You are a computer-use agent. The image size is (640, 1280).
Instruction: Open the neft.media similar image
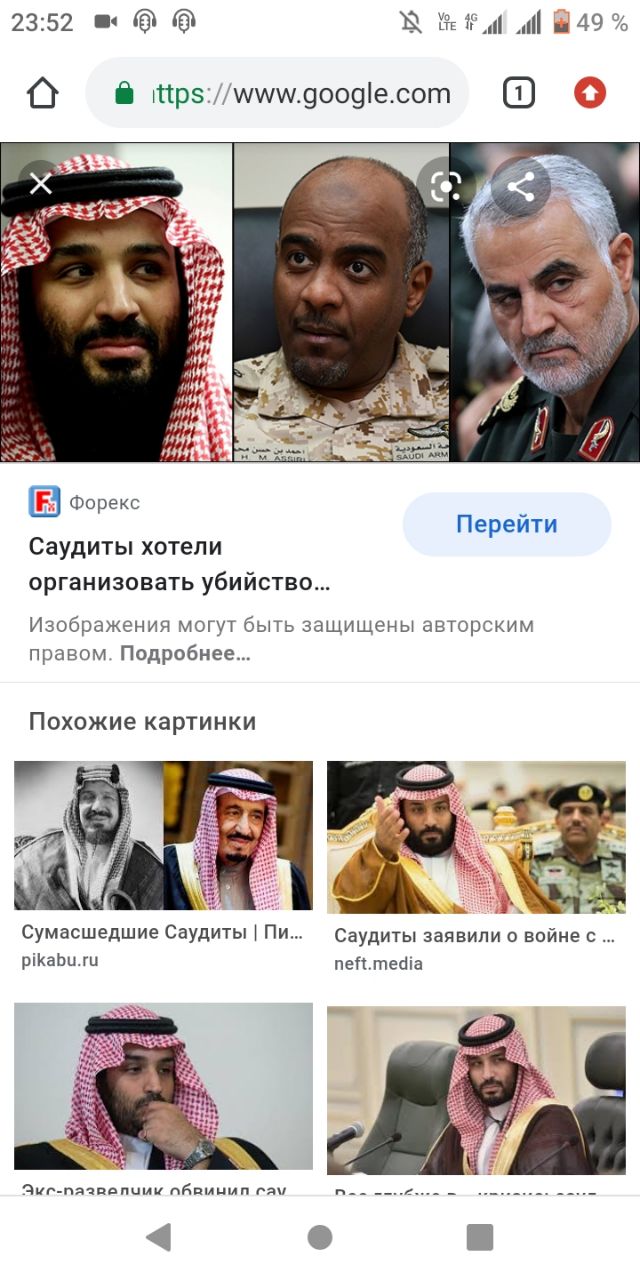476,838
